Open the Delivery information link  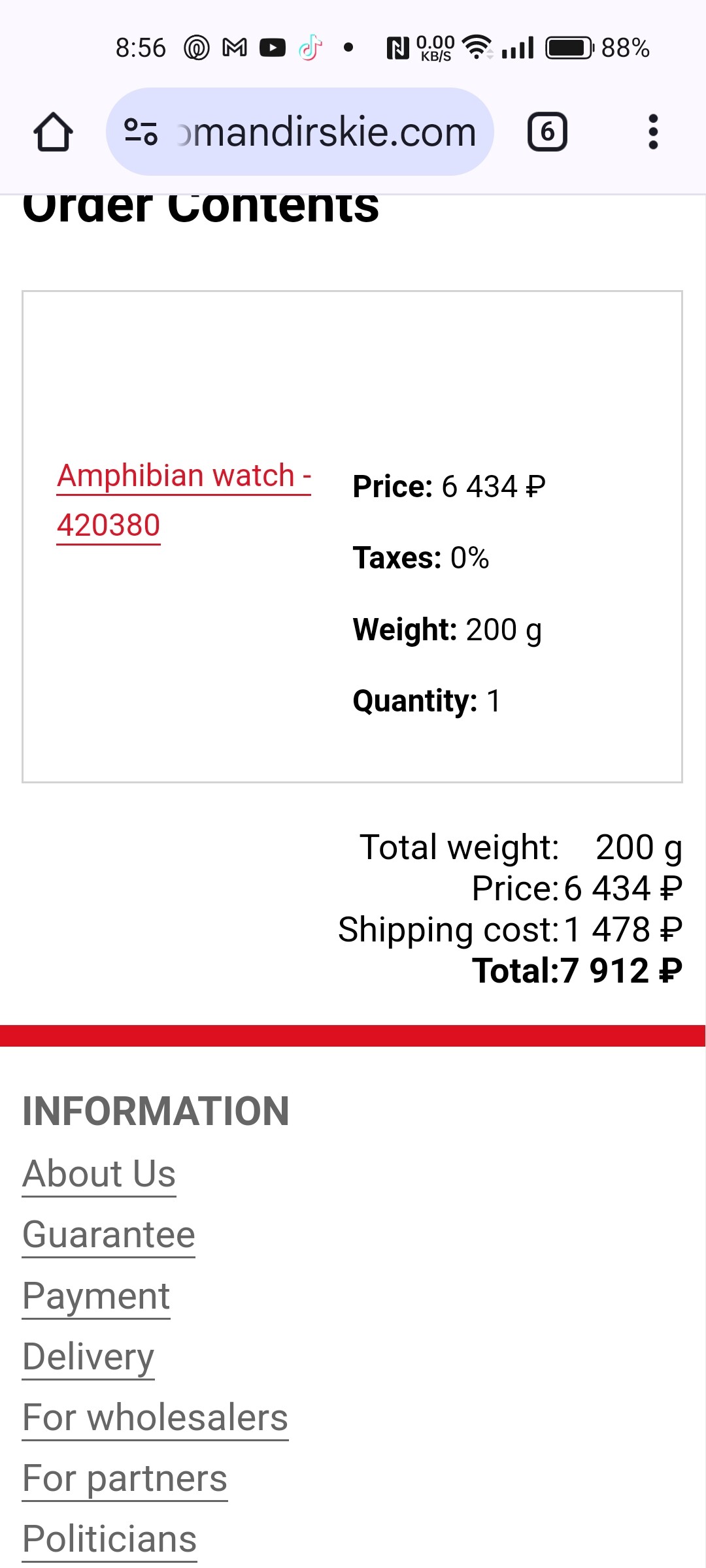coord(88,1356)
